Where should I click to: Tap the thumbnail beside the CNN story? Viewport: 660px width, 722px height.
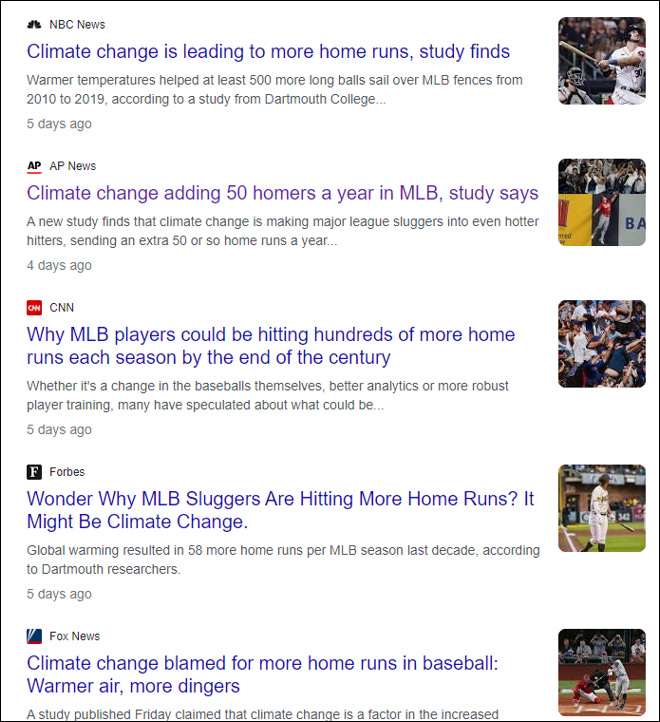pyautogui.click(x=601, y=345)
